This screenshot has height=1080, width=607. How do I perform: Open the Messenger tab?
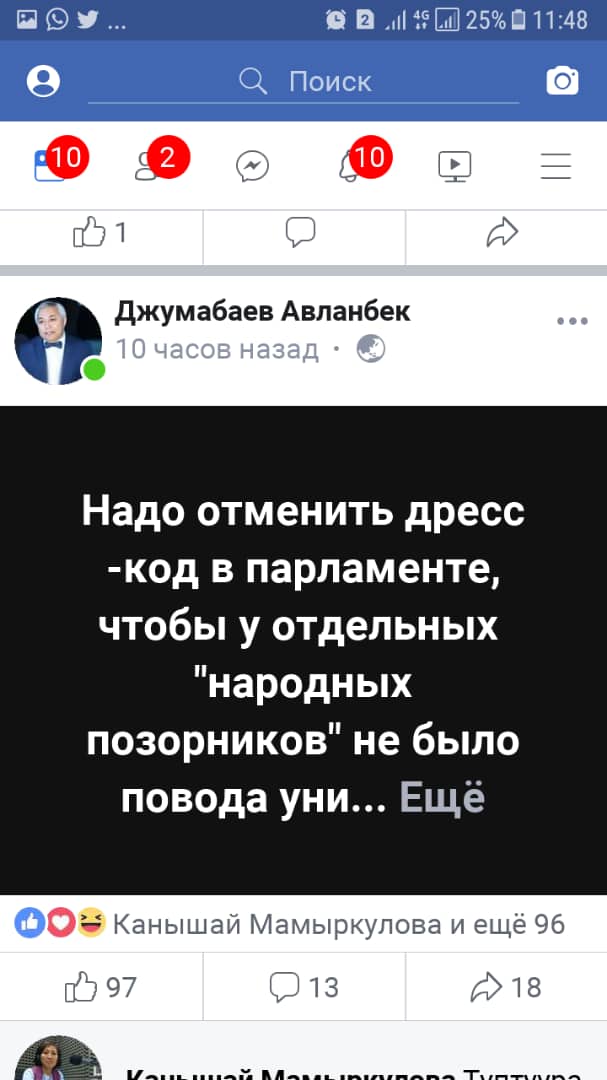tap(252, 166)
